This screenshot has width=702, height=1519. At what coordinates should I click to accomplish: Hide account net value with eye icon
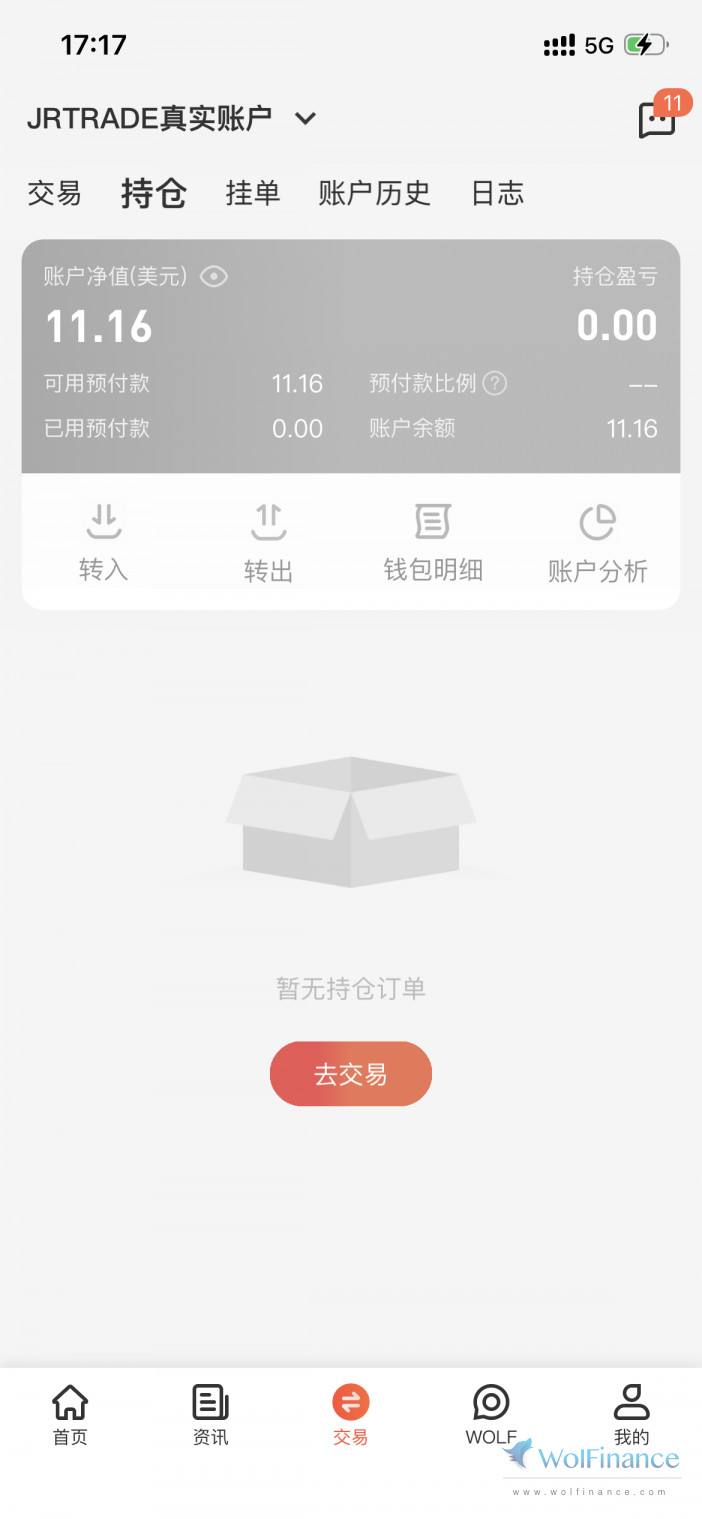(x=214, y=277)
